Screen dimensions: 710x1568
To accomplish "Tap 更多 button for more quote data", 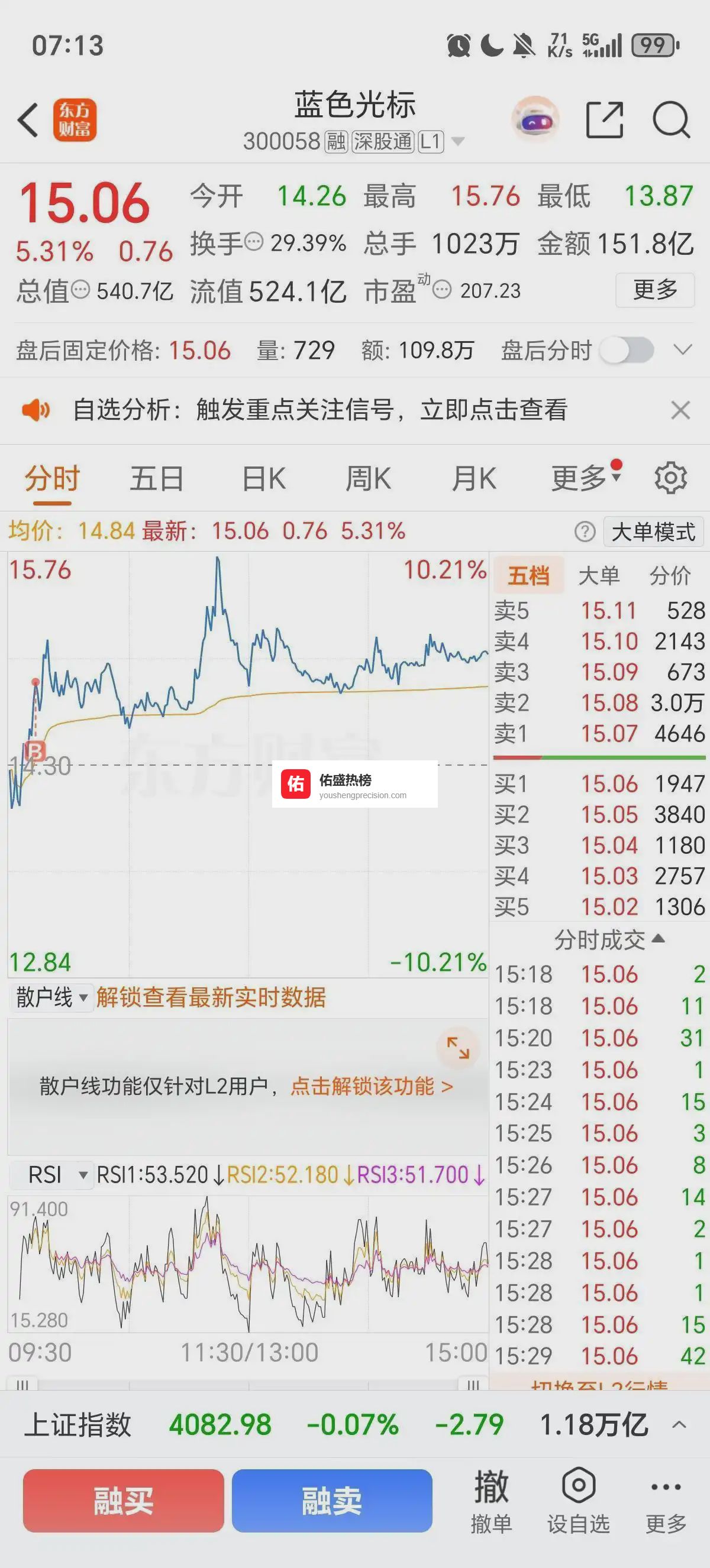I will click(x=654, y=290).
